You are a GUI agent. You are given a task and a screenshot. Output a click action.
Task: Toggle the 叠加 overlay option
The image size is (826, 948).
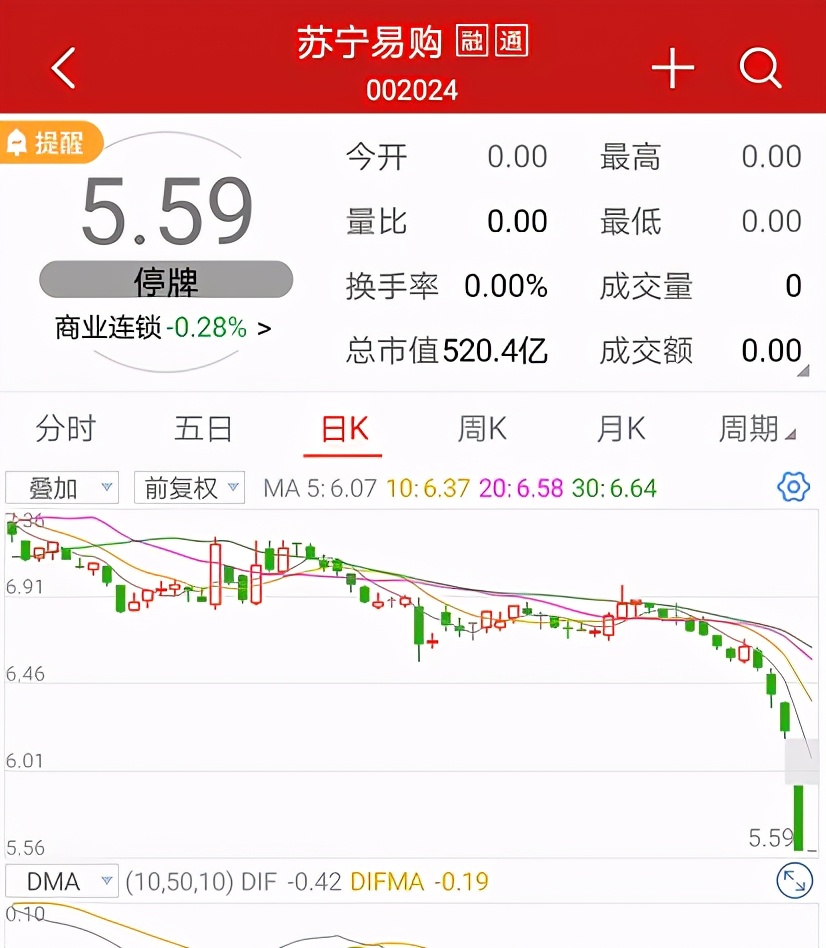50,488
